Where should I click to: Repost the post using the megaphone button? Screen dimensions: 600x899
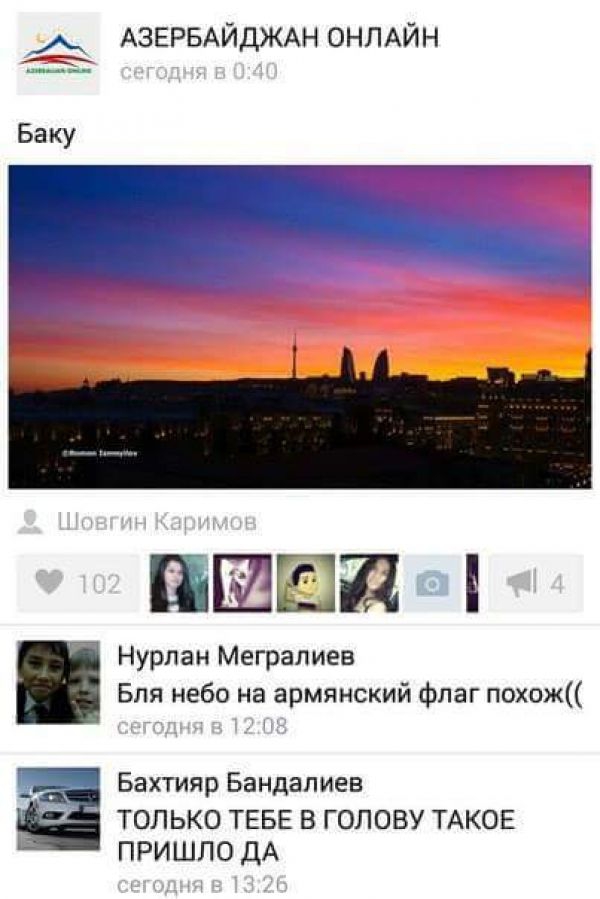(x=535, y=583)
